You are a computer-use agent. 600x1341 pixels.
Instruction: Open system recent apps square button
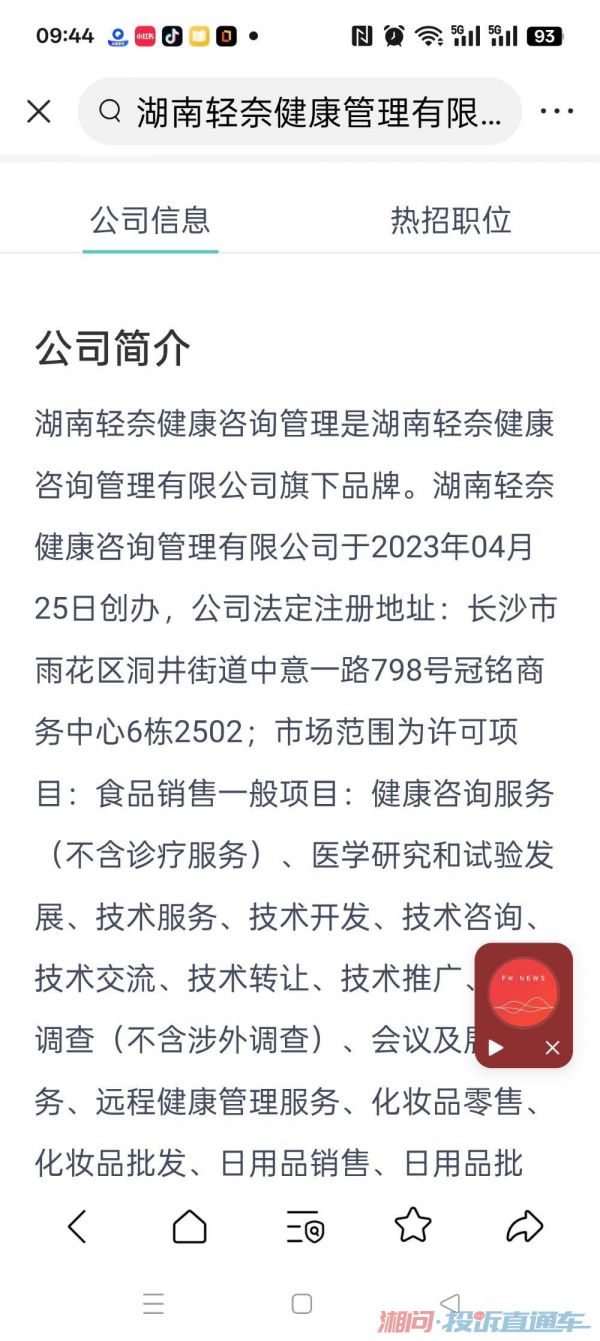click(x=302, y=1303)
